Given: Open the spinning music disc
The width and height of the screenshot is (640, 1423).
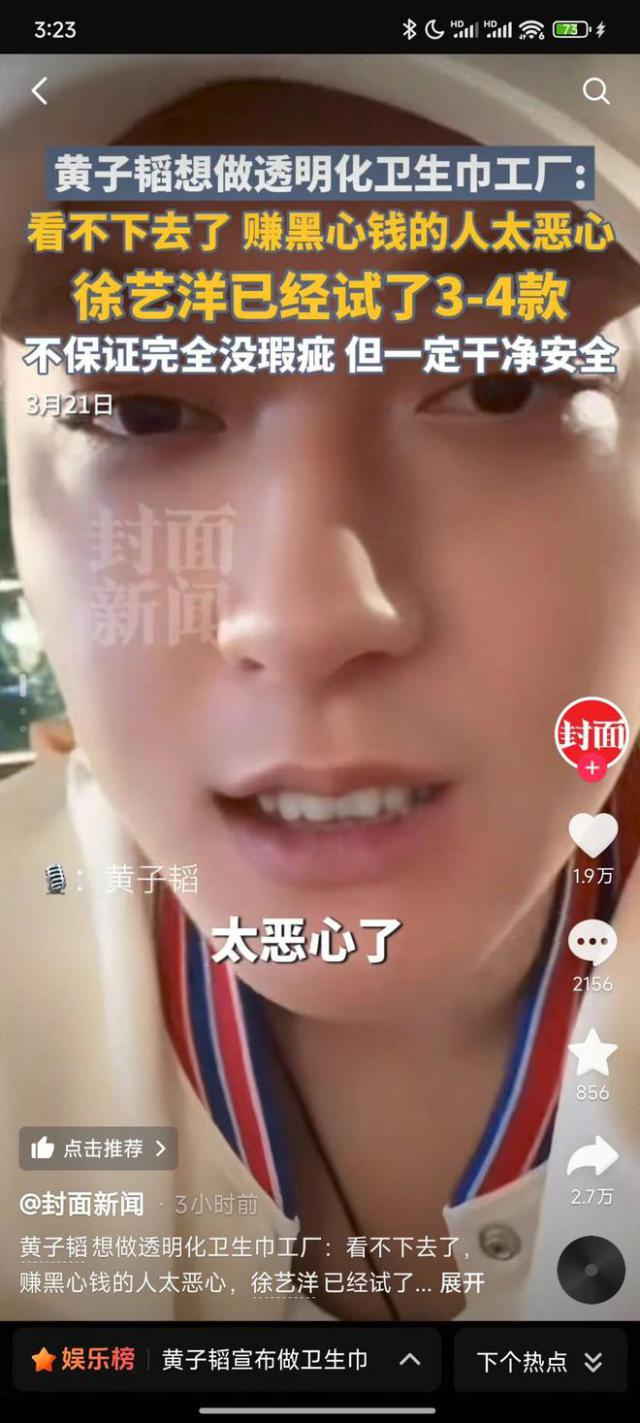Looking at the screenshot, I should 590,1269.
